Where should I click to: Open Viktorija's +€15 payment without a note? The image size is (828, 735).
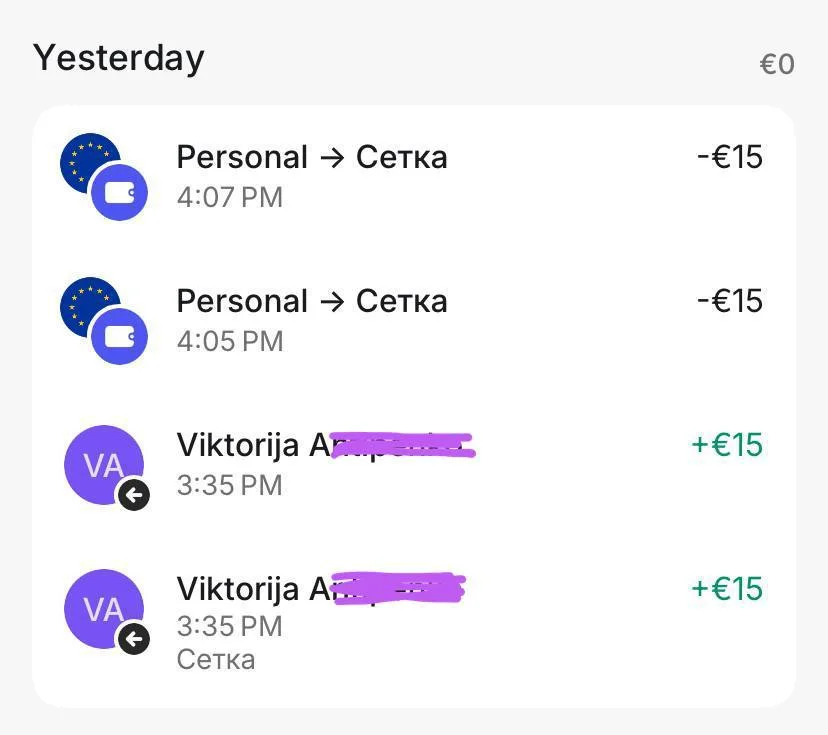click(320, 463)
